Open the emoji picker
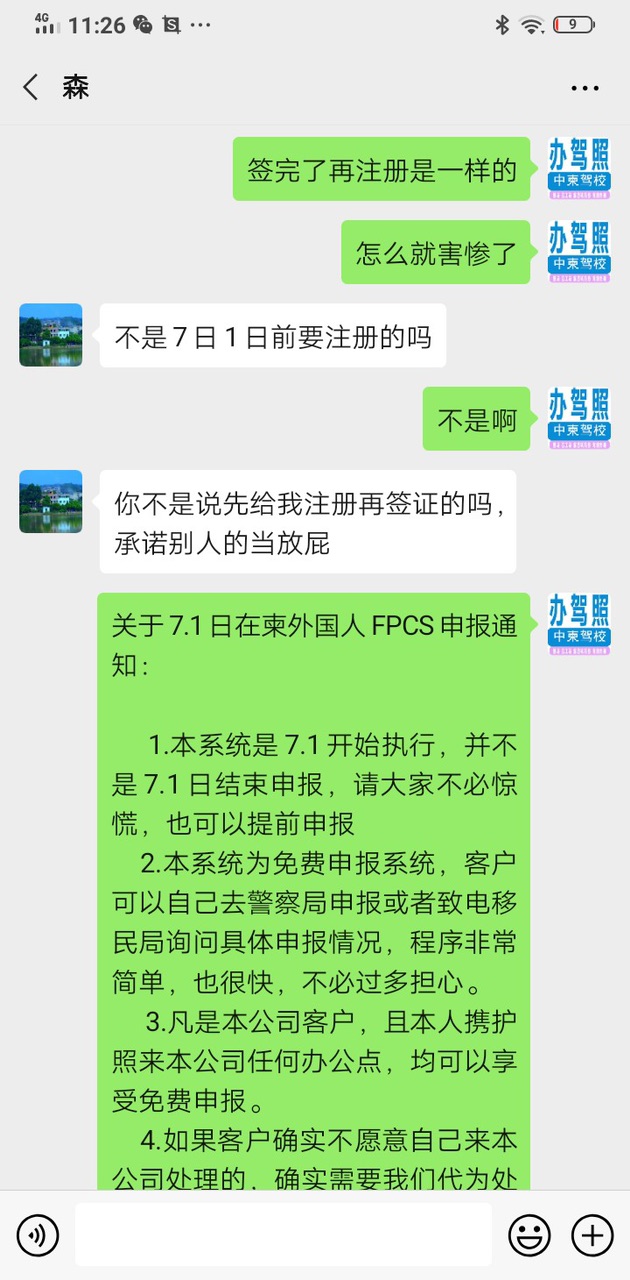The height and width of the screenshot is (1280, 630). pyautogui.click(x=529, y=1236)
